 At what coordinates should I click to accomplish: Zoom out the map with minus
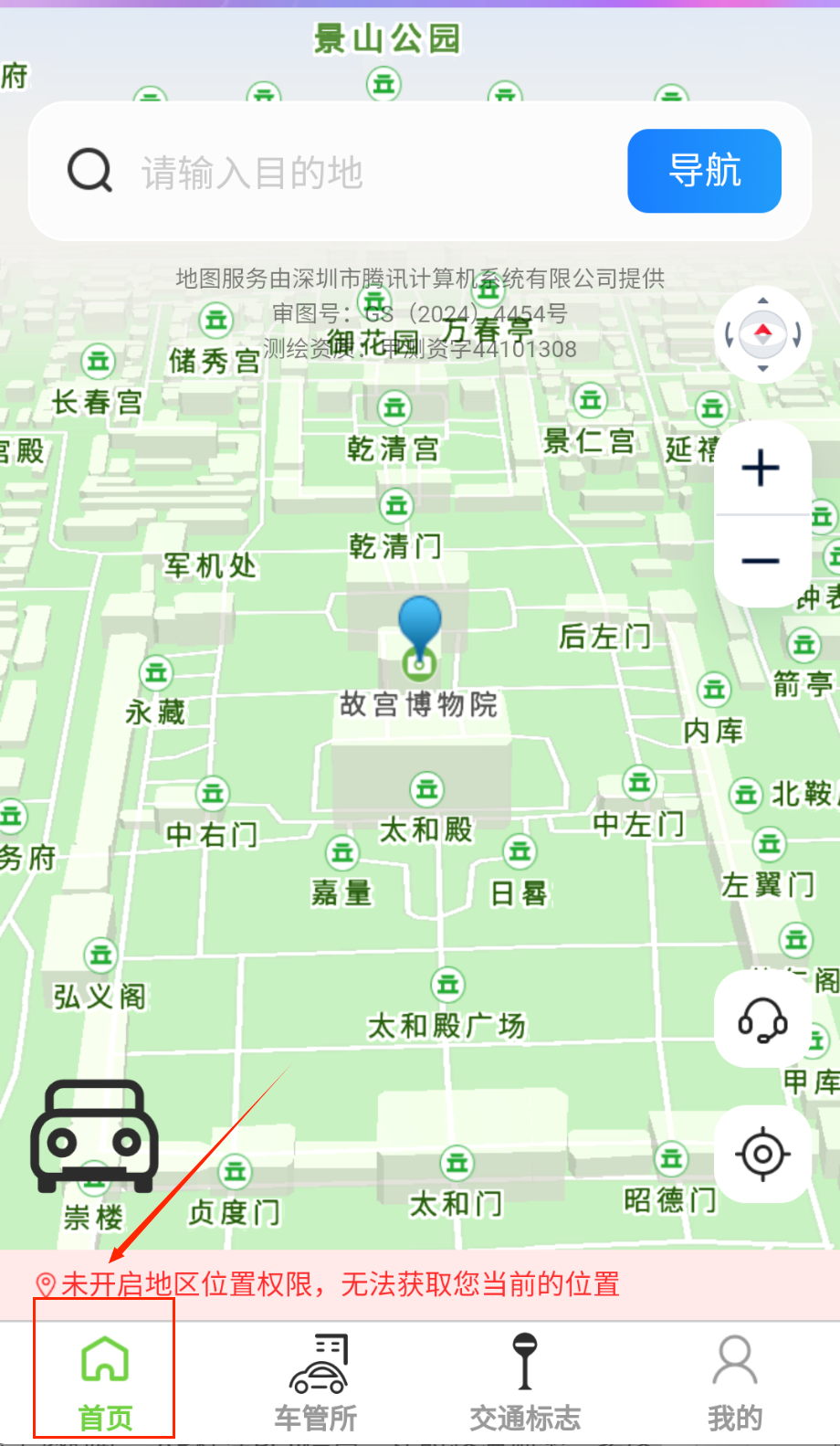pos(761,560)
